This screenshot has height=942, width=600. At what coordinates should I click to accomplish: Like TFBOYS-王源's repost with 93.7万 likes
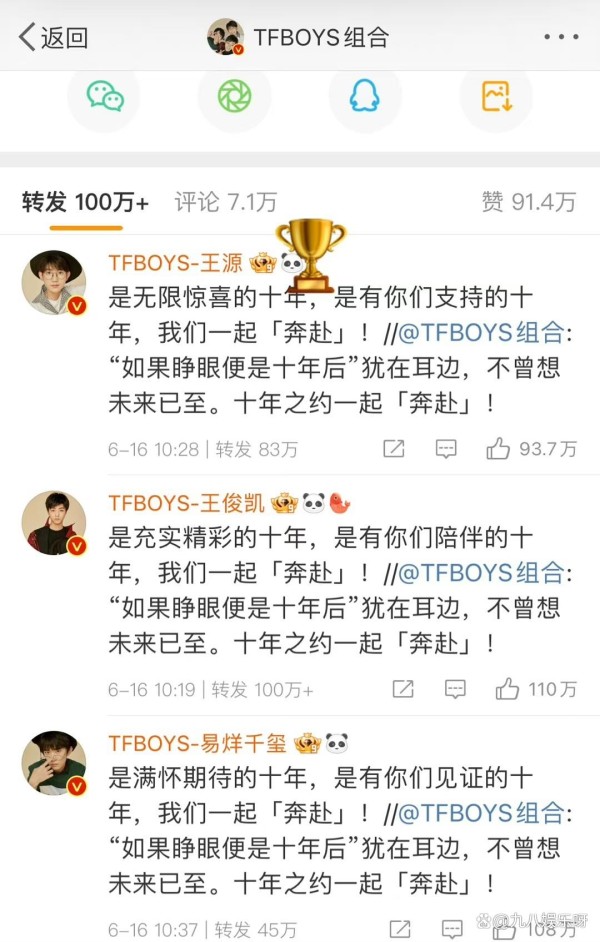(499, 449)
